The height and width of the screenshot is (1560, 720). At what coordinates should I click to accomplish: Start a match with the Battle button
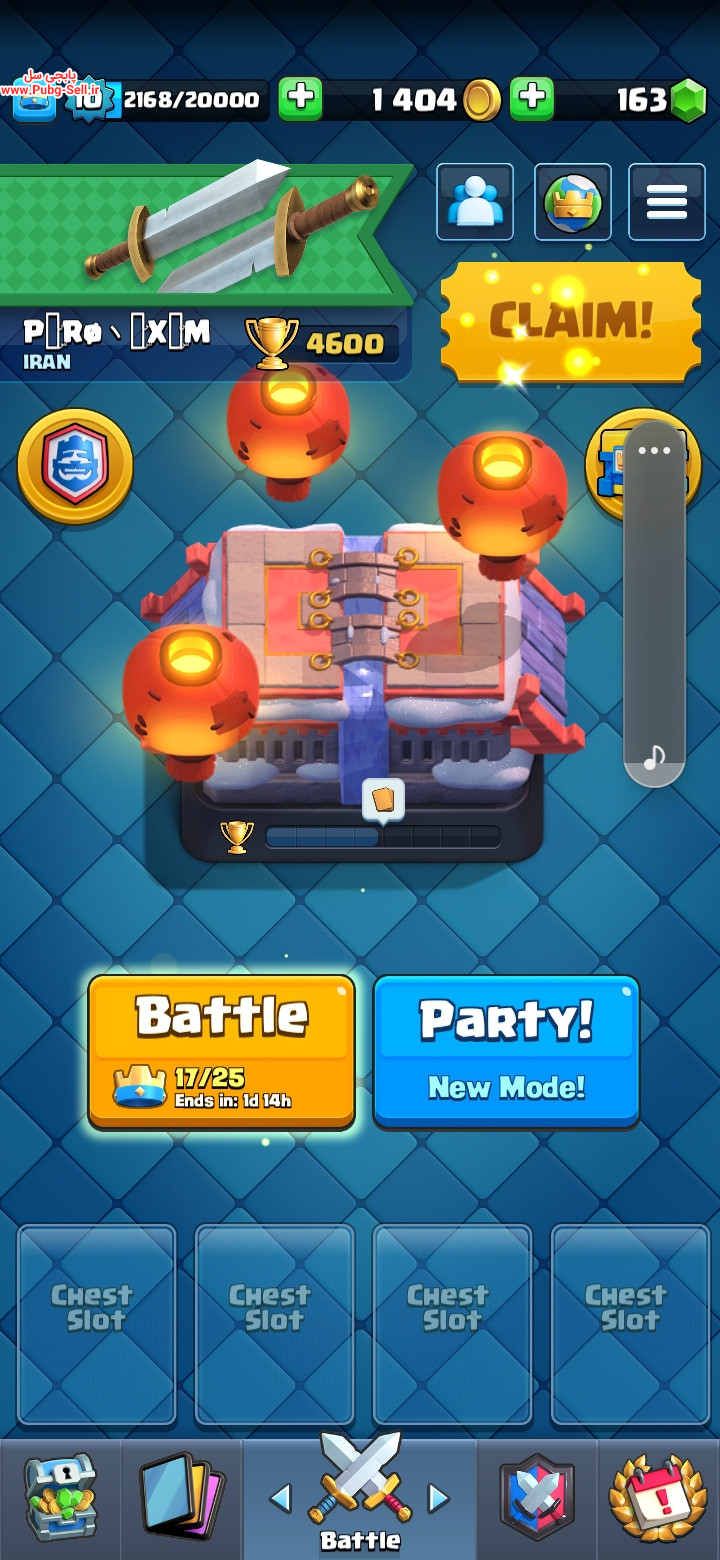tap(222, 1052)
